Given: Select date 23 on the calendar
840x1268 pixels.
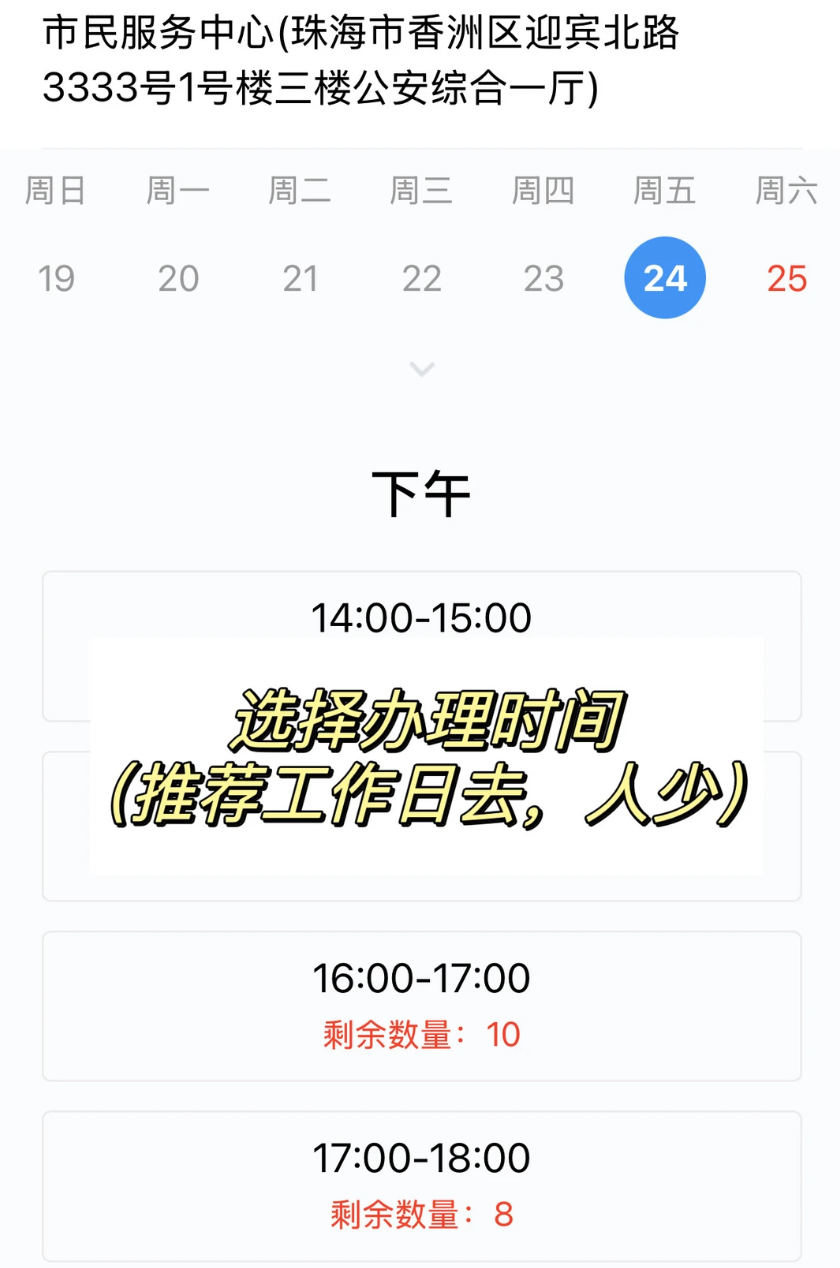Looking at the screenshot, I should [x=543, y=278].
